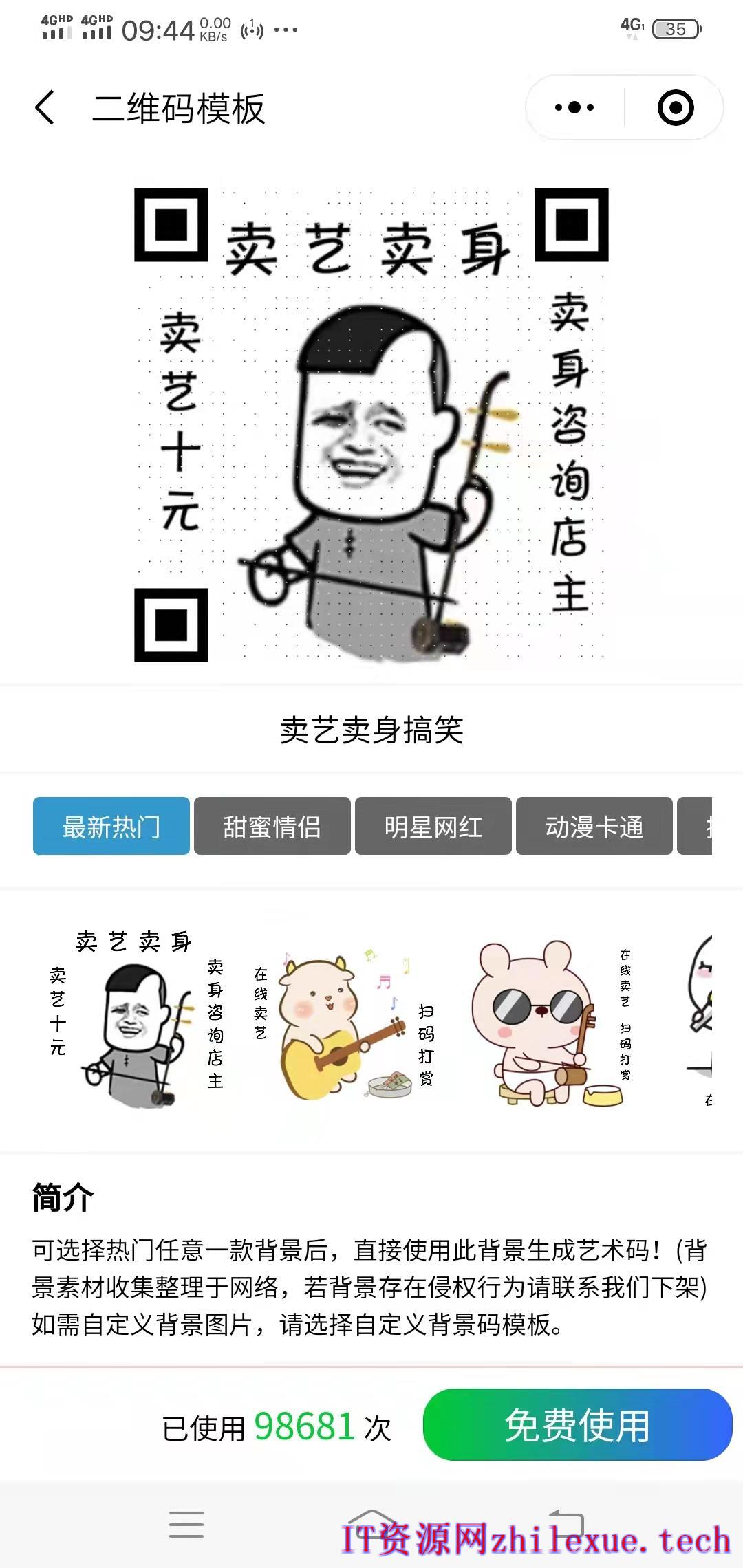Select the 最新热门 category tab
Image resolution: width=743 pixels, height=1568 pixels.
point(111,826)
